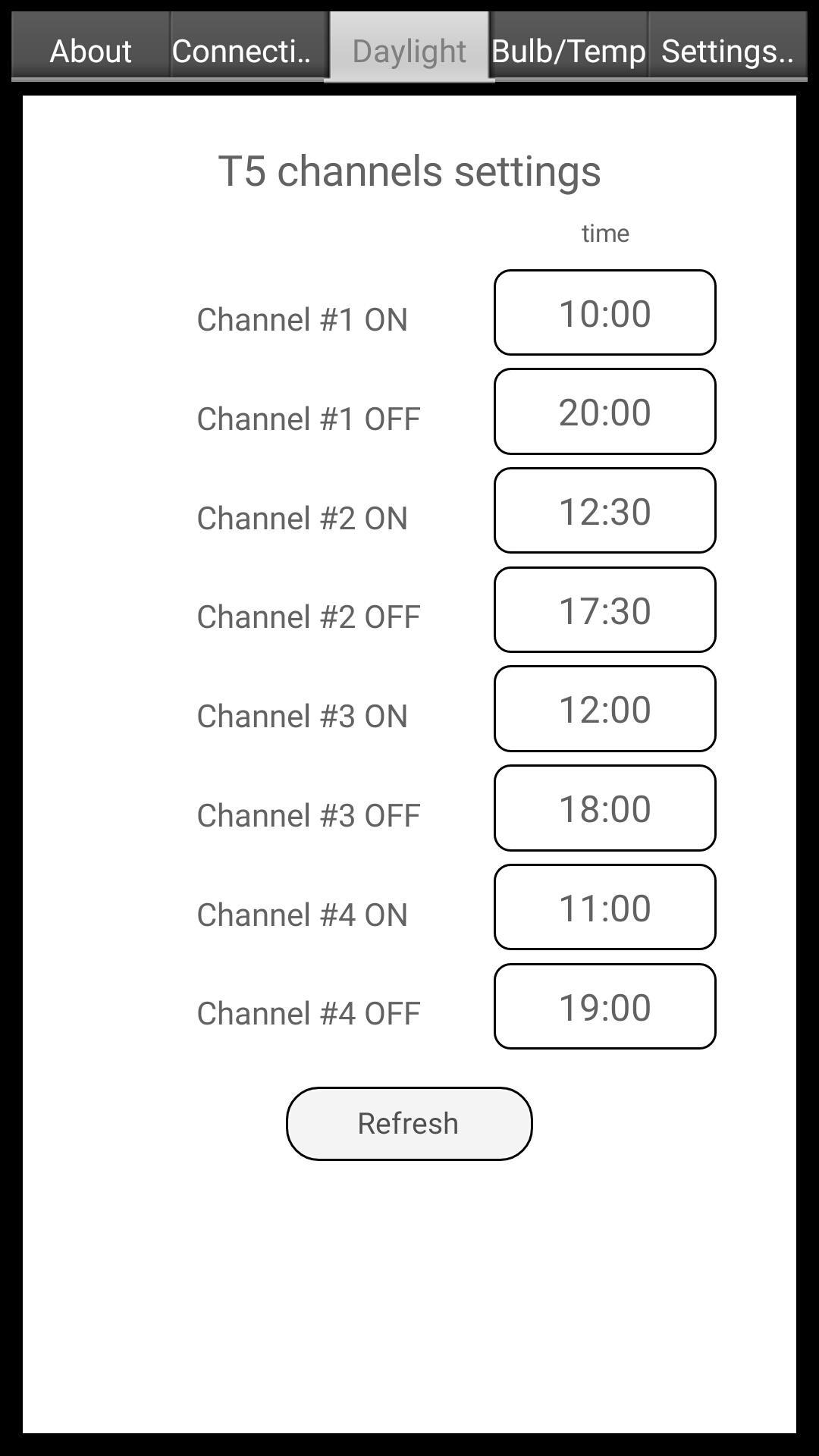Screen dimensions: 819x1456
Task: Pick Channel #4 ON time 11:00
Action: 604,907
